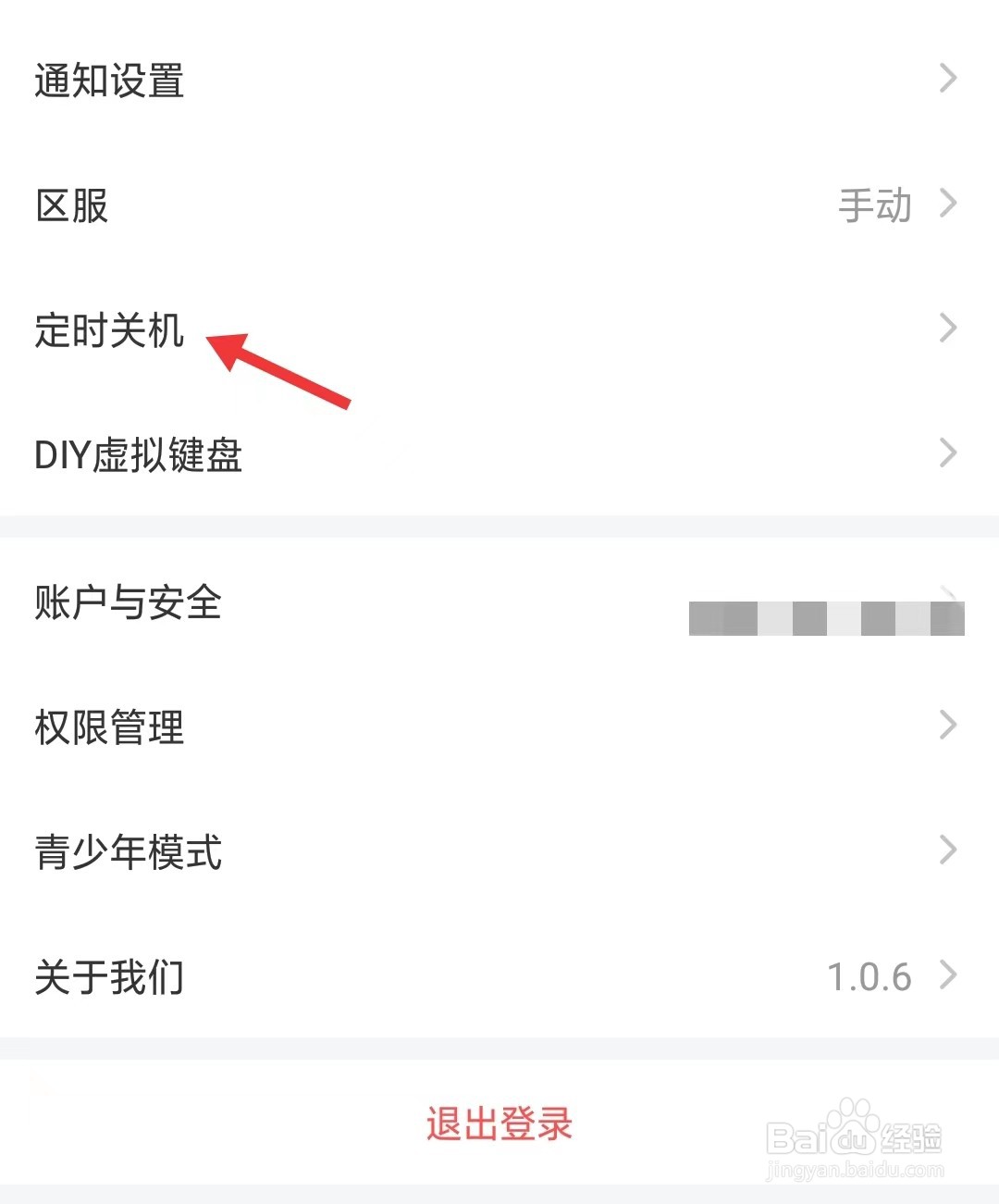Expand the arrow beside 青少年模式

pos(947,850)
